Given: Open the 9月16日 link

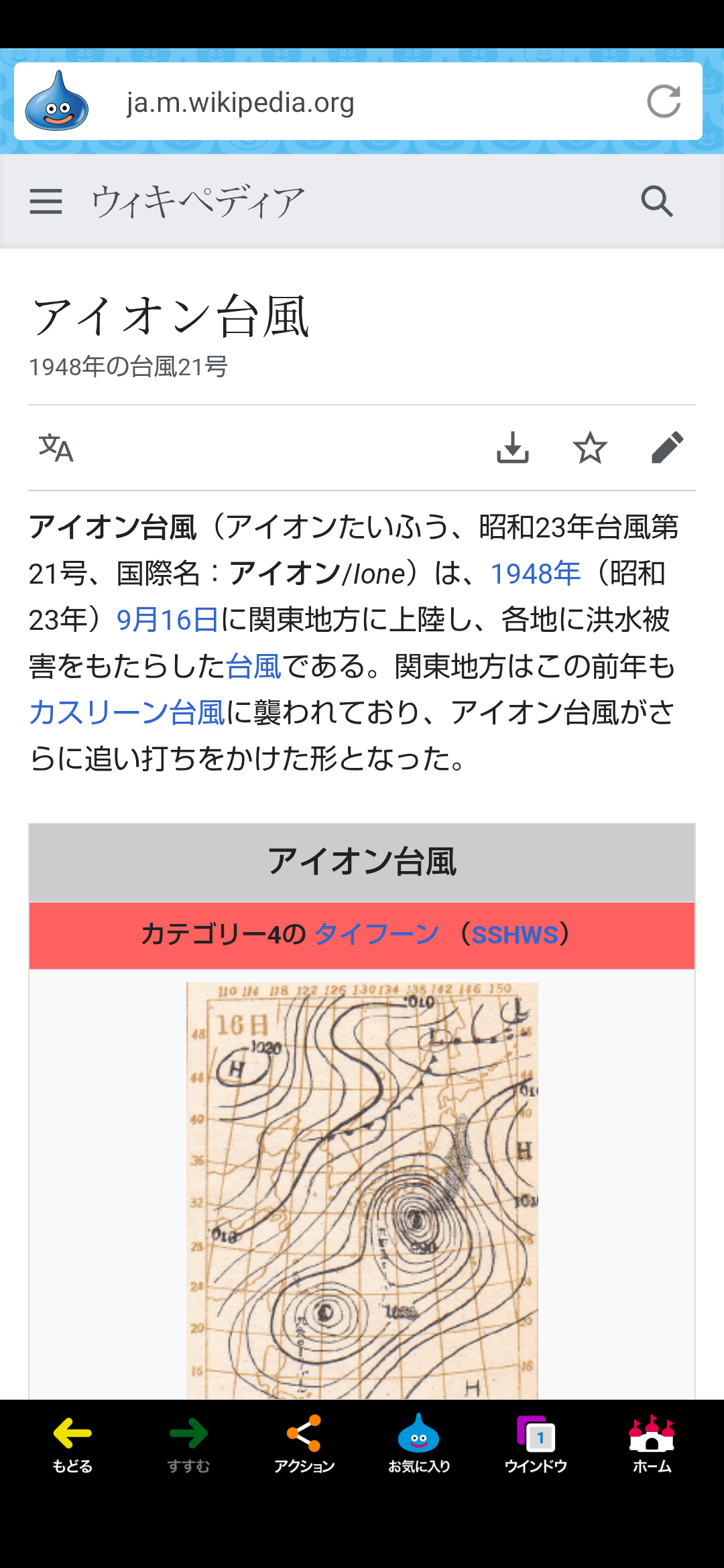Looking at the screenshot, I should 168,620.
